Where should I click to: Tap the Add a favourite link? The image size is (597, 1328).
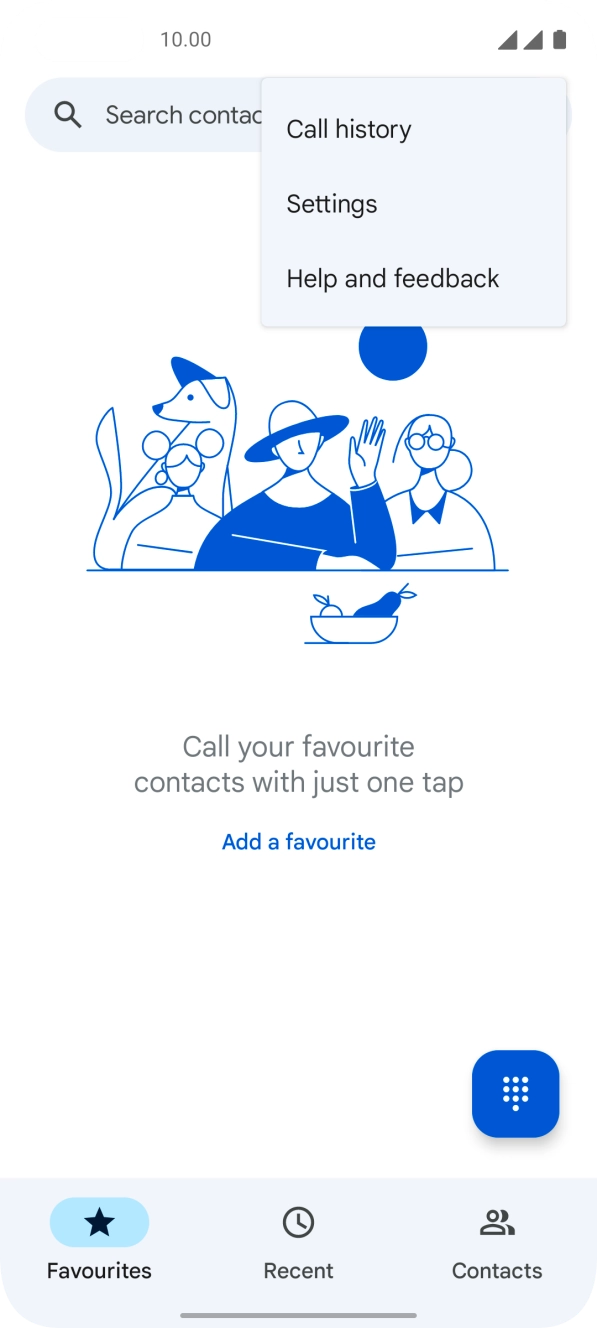[299, 841]
